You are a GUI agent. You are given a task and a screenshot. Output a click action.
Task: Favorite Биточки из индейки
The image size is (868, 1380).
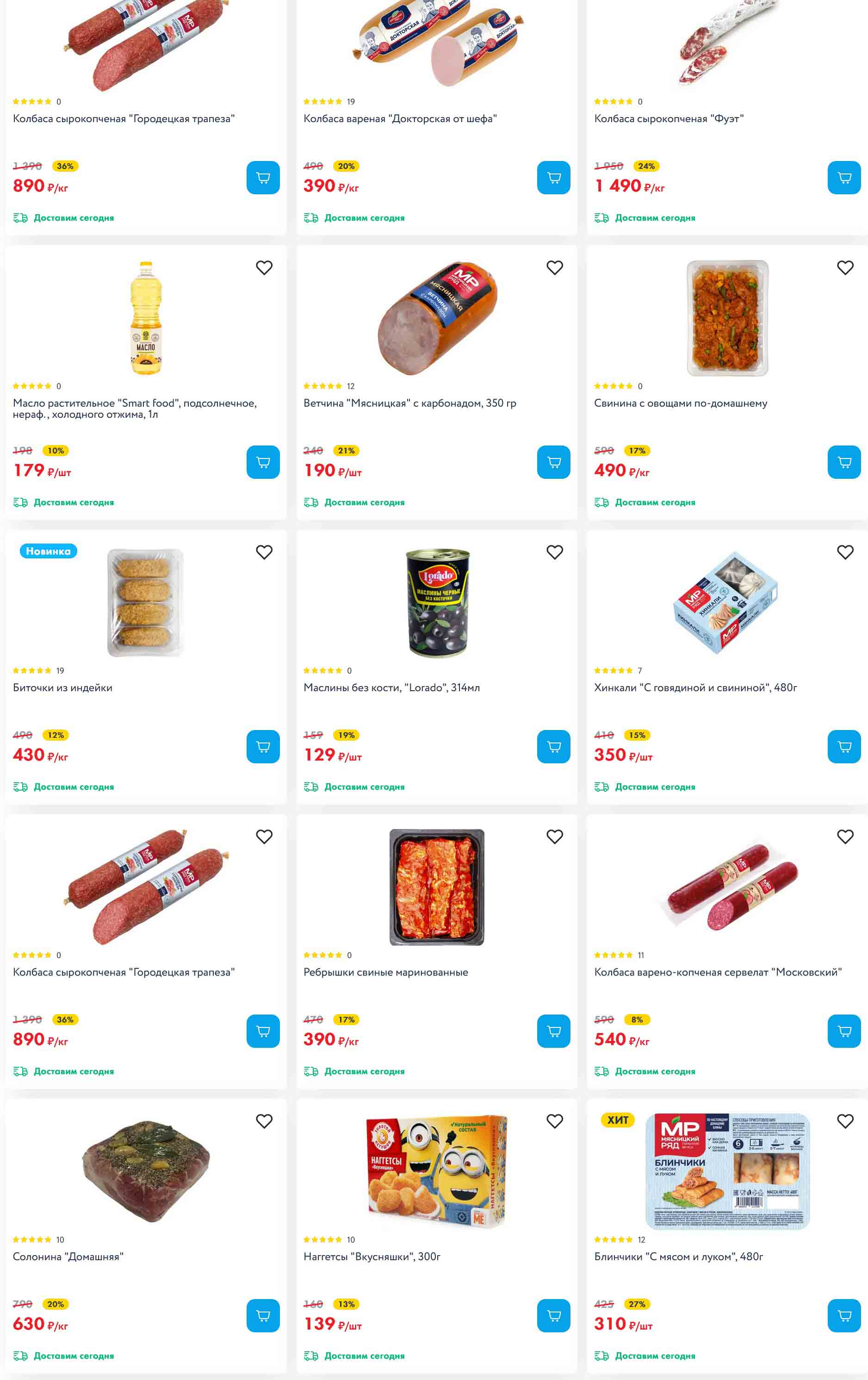pyautogui.click(x=264, y=552)
